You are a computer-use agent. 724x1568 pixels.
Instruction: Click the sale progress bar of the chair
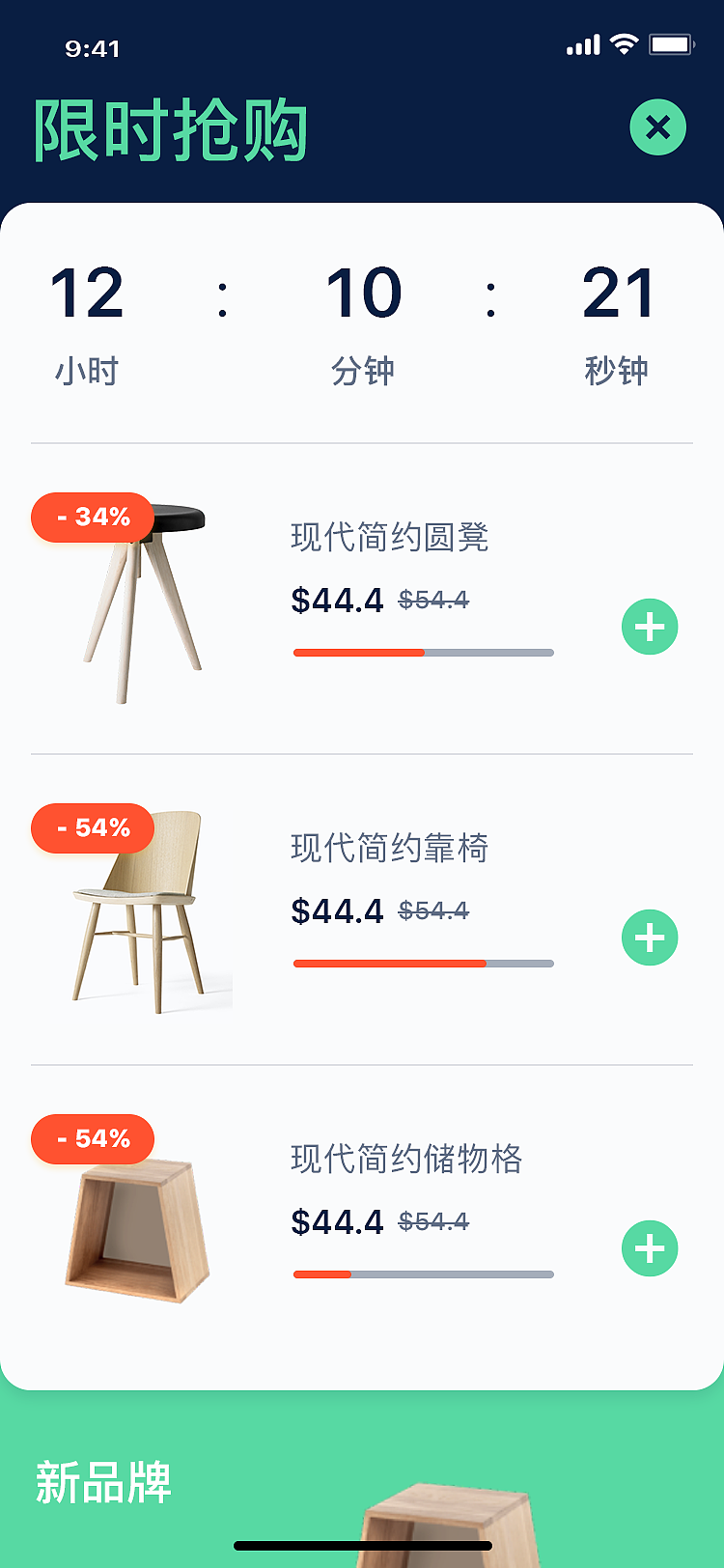pyautogui.click(x=422, y=964)
